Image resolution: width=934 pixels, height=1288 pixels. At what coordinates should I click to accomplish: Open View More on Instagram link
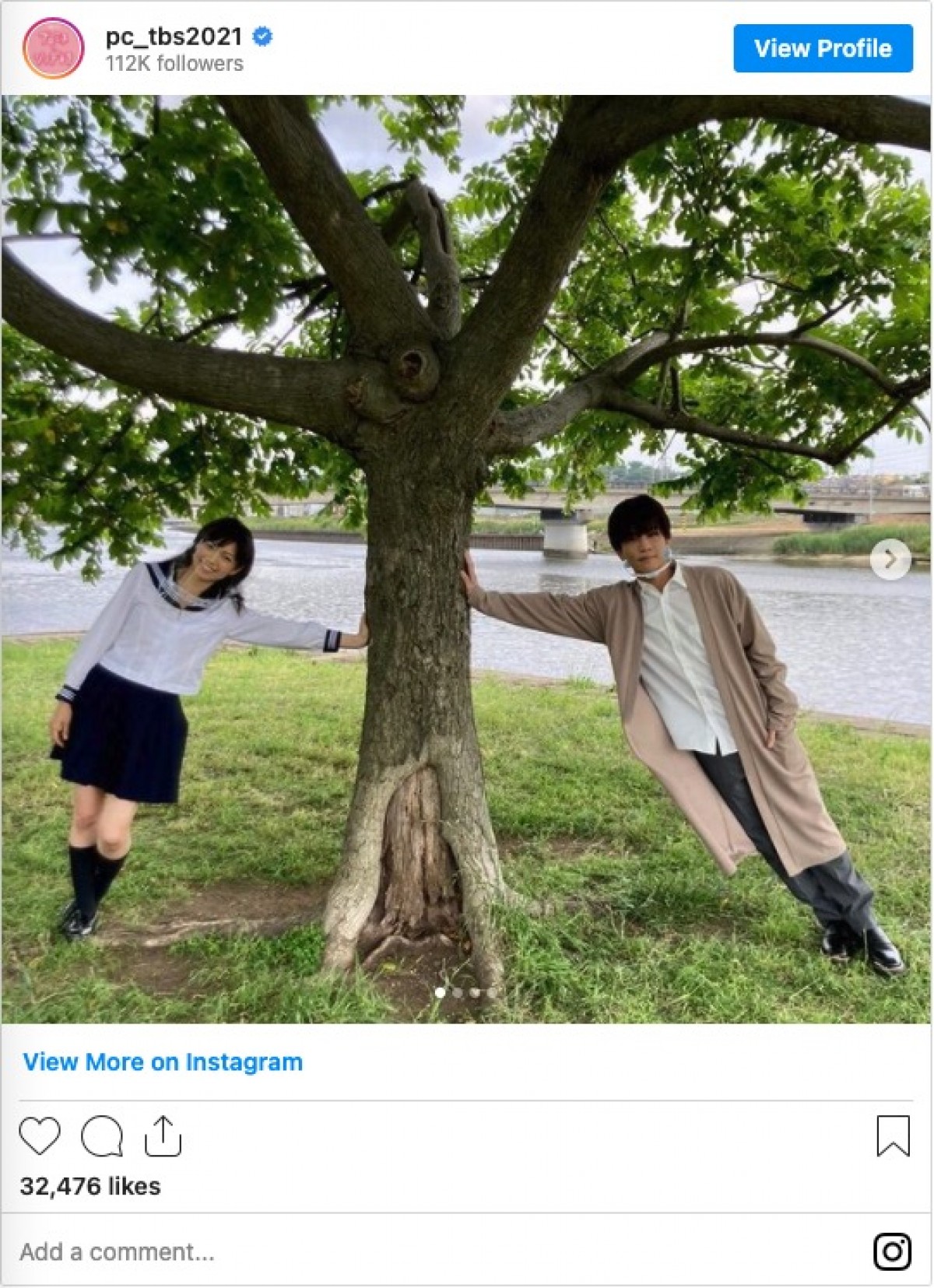point(163,1062)
